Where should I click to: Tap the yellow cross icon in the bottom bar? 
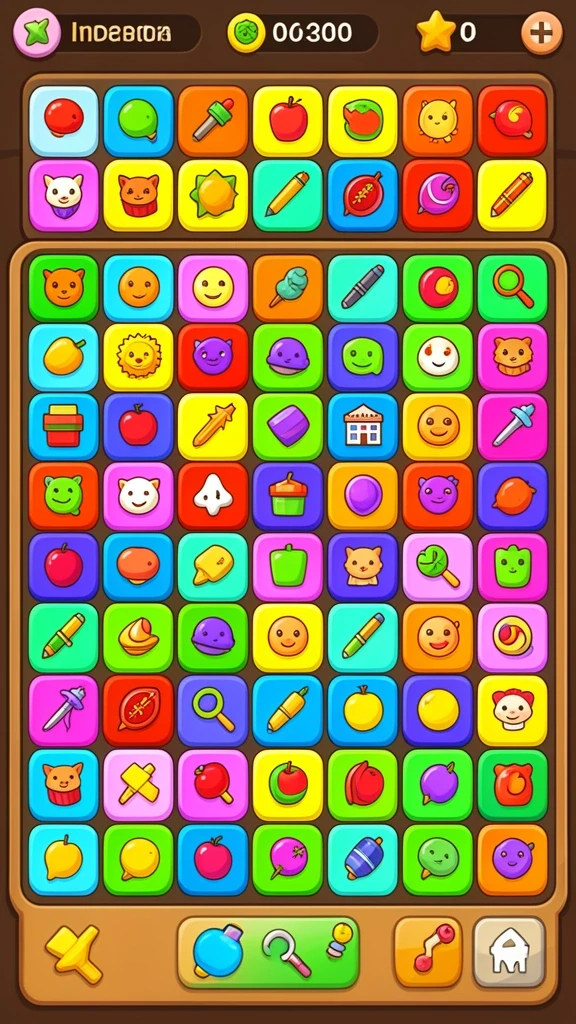coord(74,953)
